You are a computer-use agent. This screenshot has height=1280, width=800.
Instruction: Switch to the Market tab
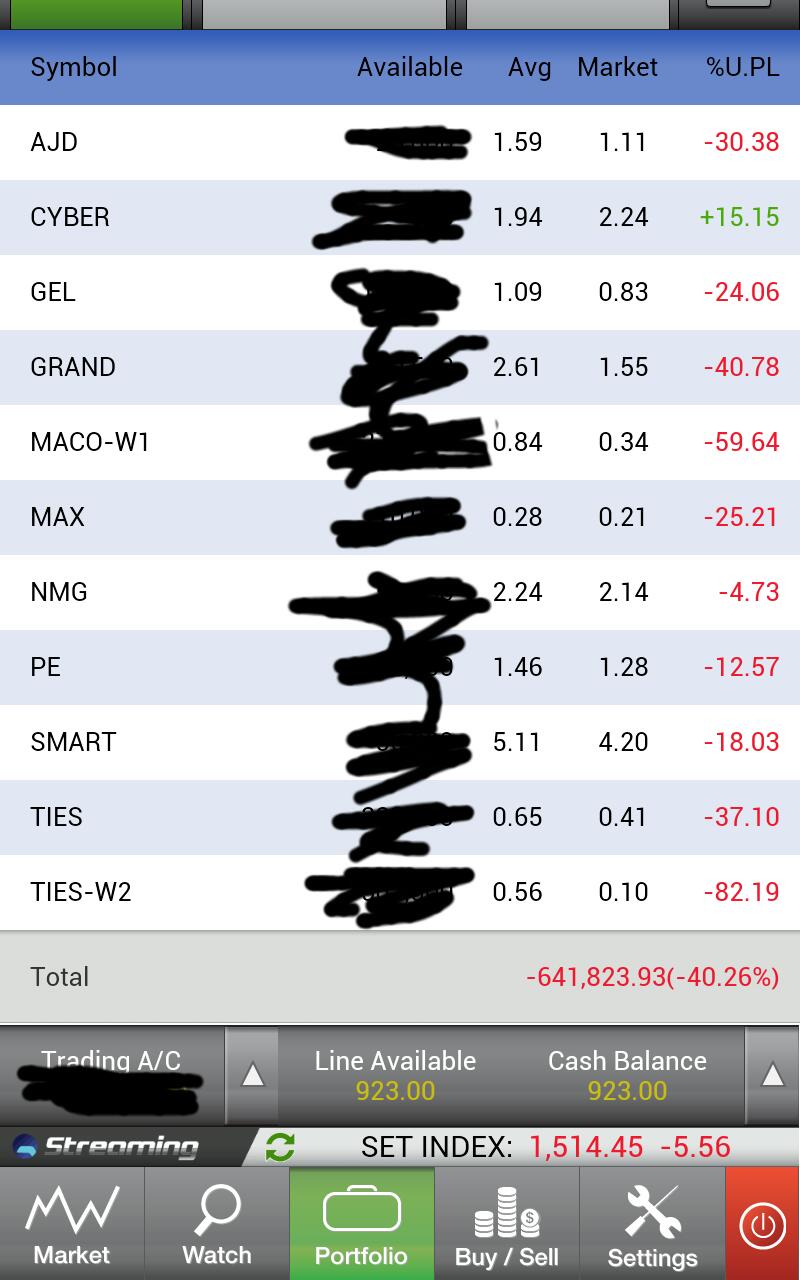72,1223
